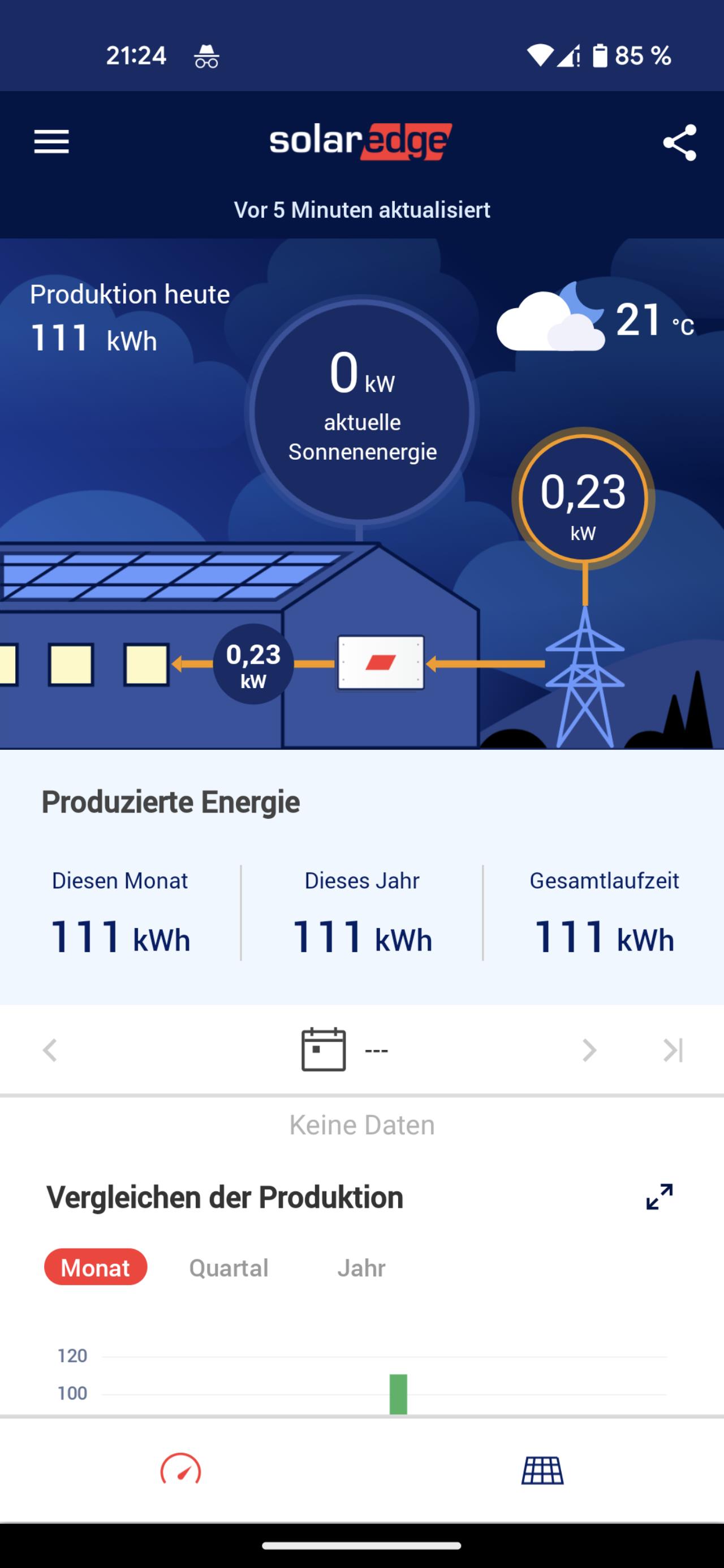Switch to the Quartal comparison
724x1568 pixels.
(229, 1268)
